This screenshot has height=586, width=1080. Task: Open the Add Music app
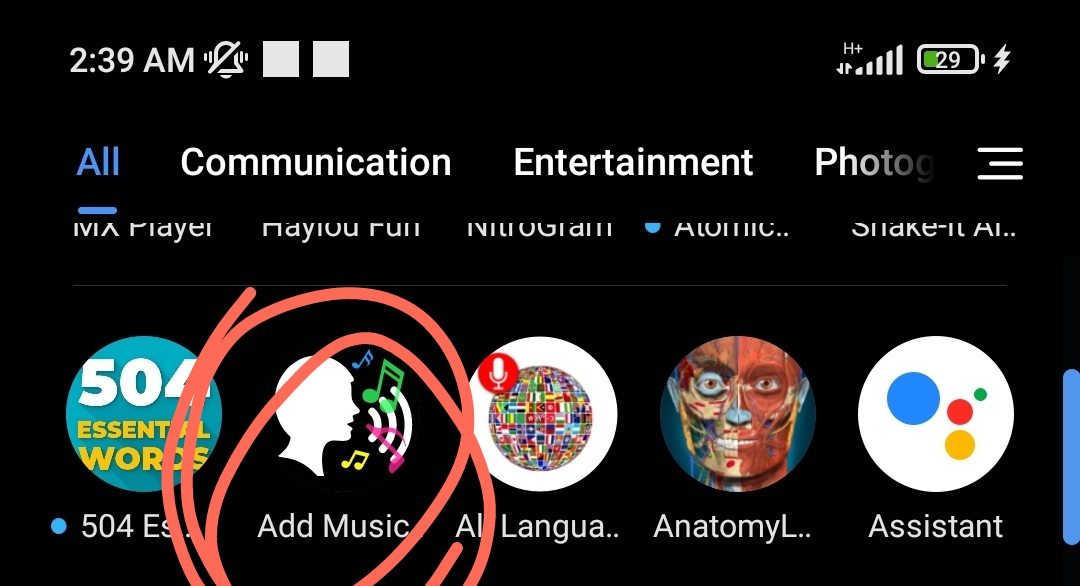click(342, 414)
